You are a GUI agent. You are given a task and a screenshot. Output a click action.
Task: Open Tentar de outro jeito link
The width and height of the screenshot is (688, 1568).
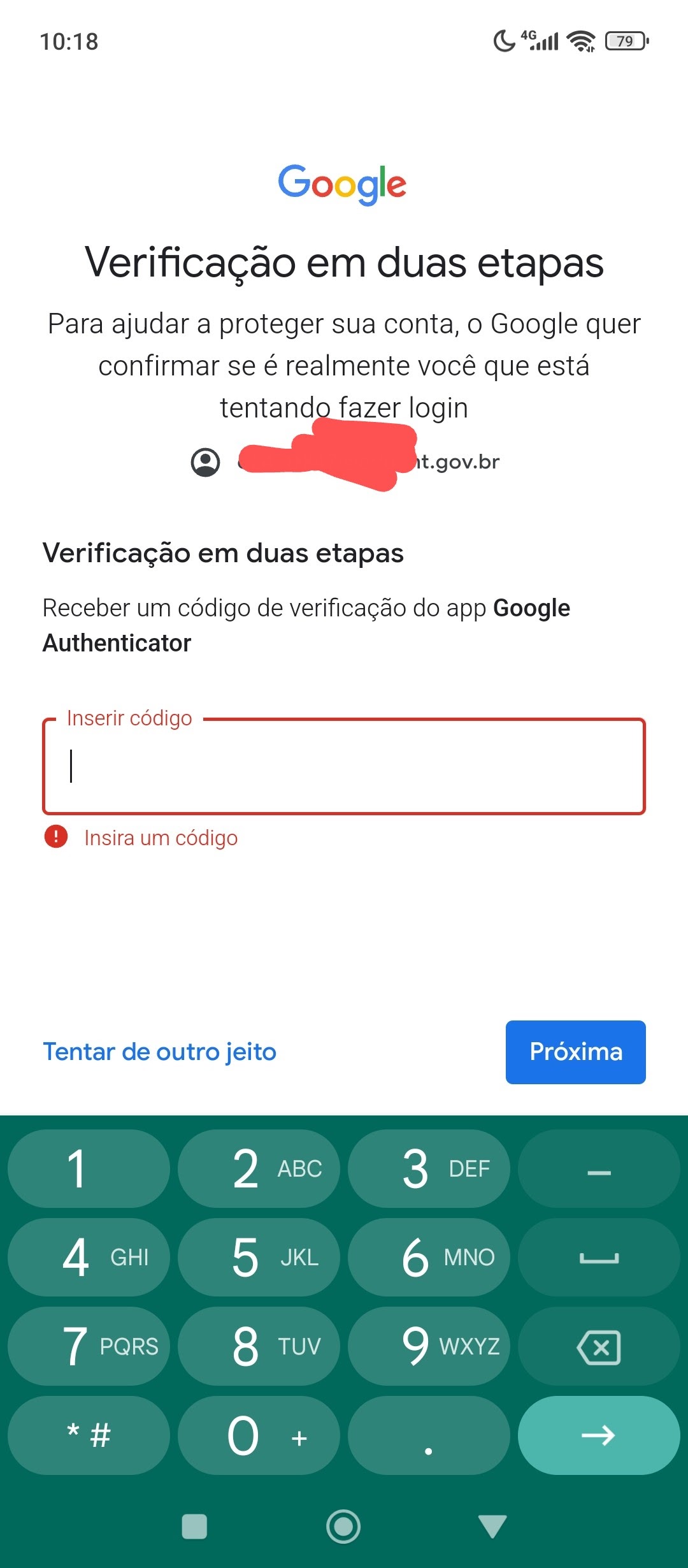coord(159,1052)
